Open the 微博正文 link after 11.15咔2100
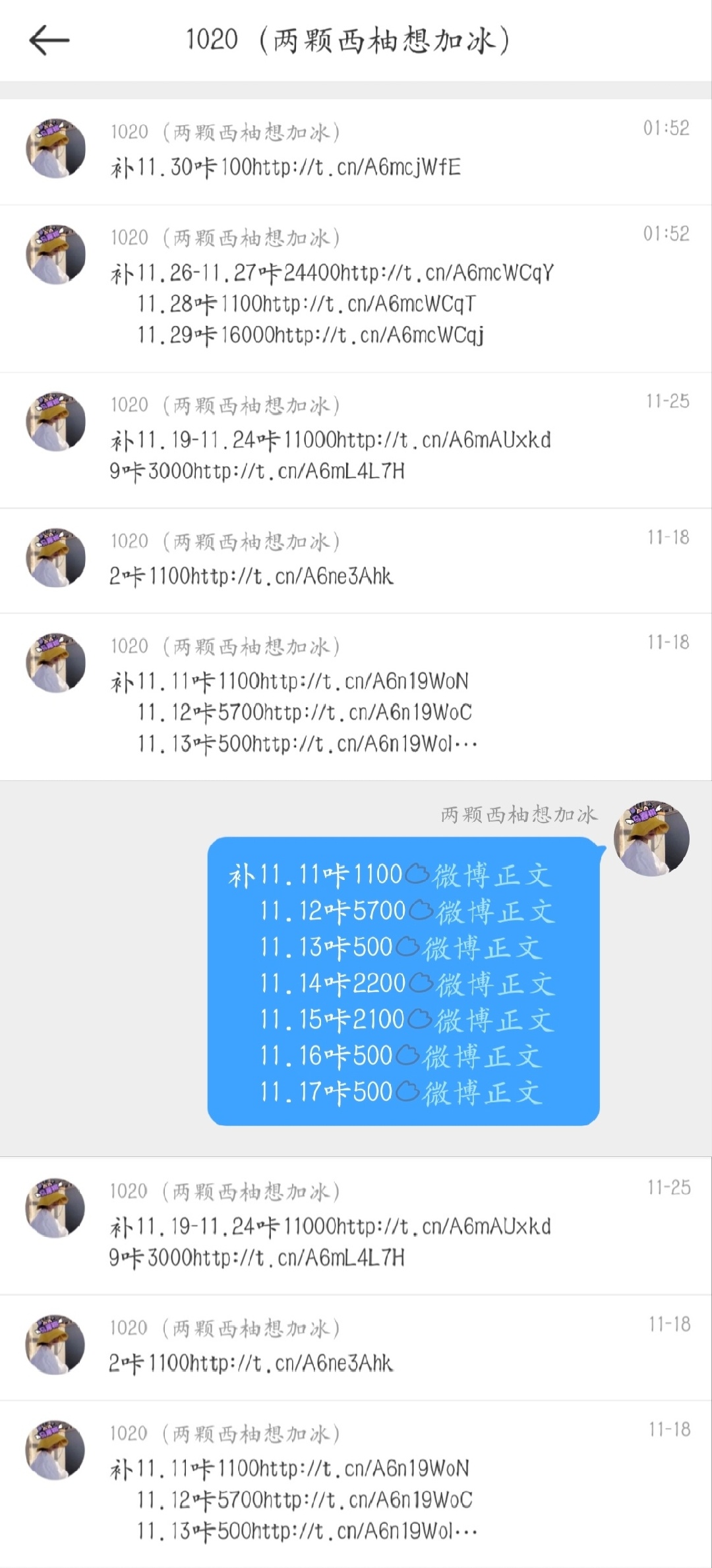This screenshot has height=1568, width=712. click(x=481, y=1020)
